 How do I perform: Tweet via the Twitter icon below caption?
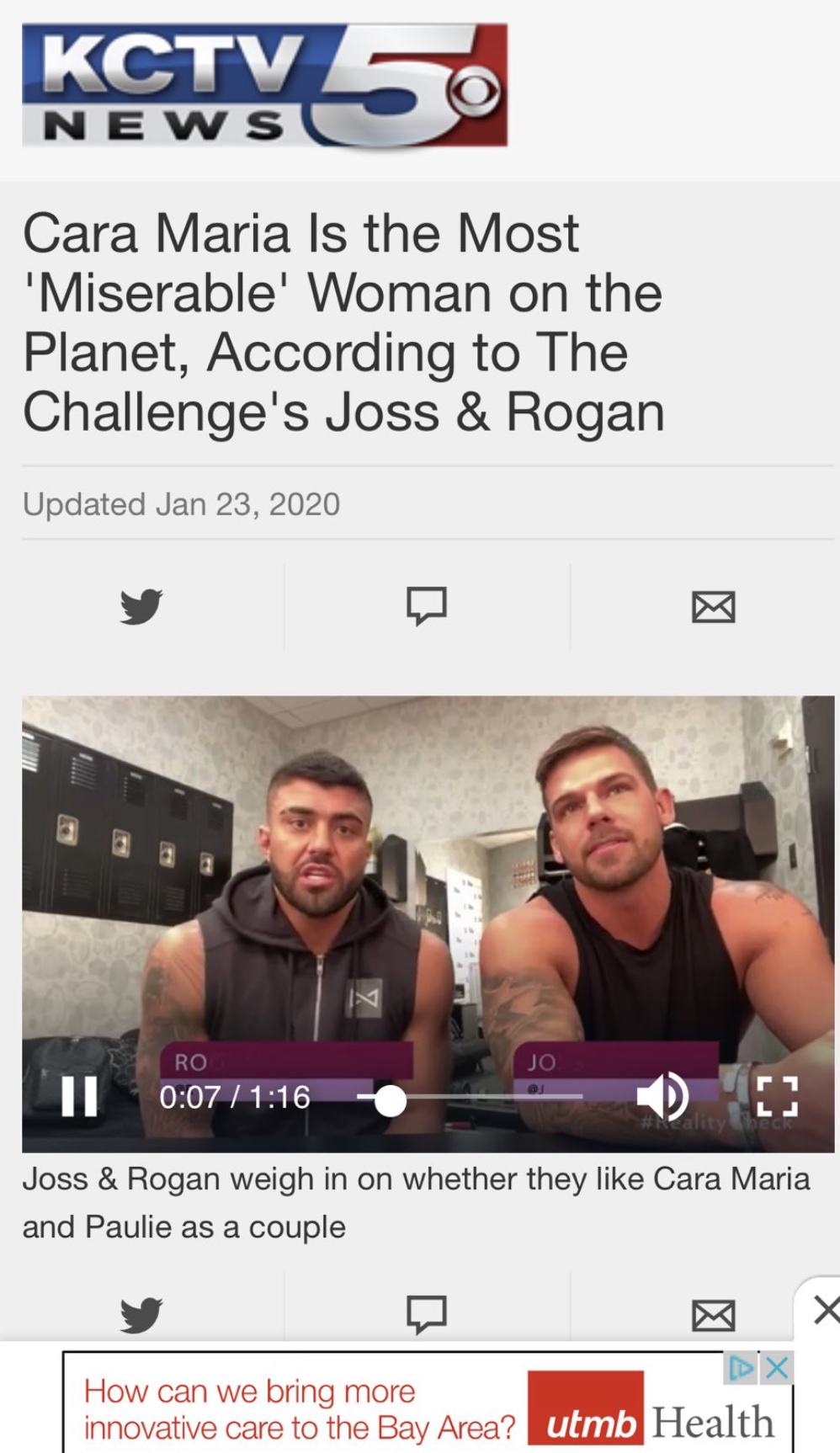pos(141,1315)
